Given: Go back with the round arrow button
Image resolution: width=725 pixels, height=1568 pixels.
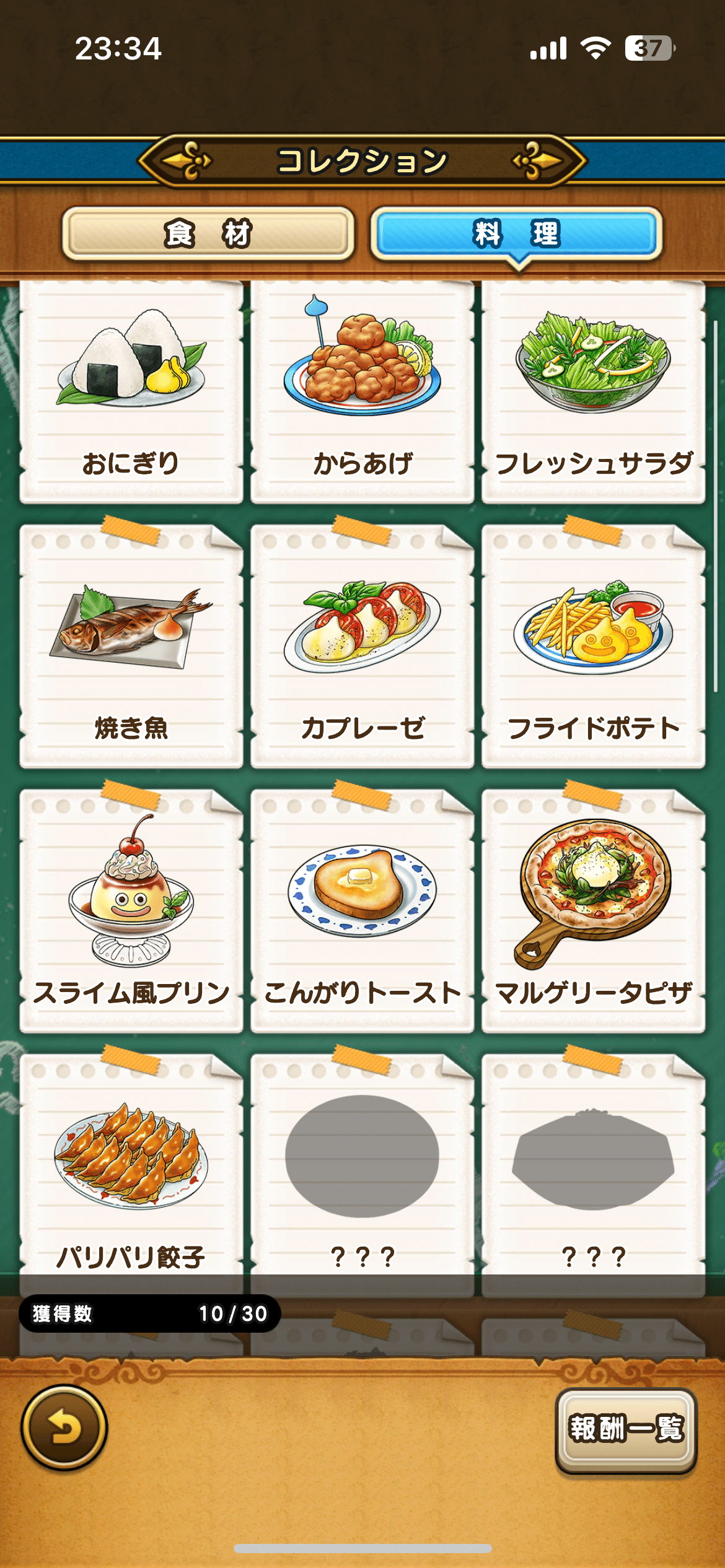Looking at the screenshot, I should 64,1428.
